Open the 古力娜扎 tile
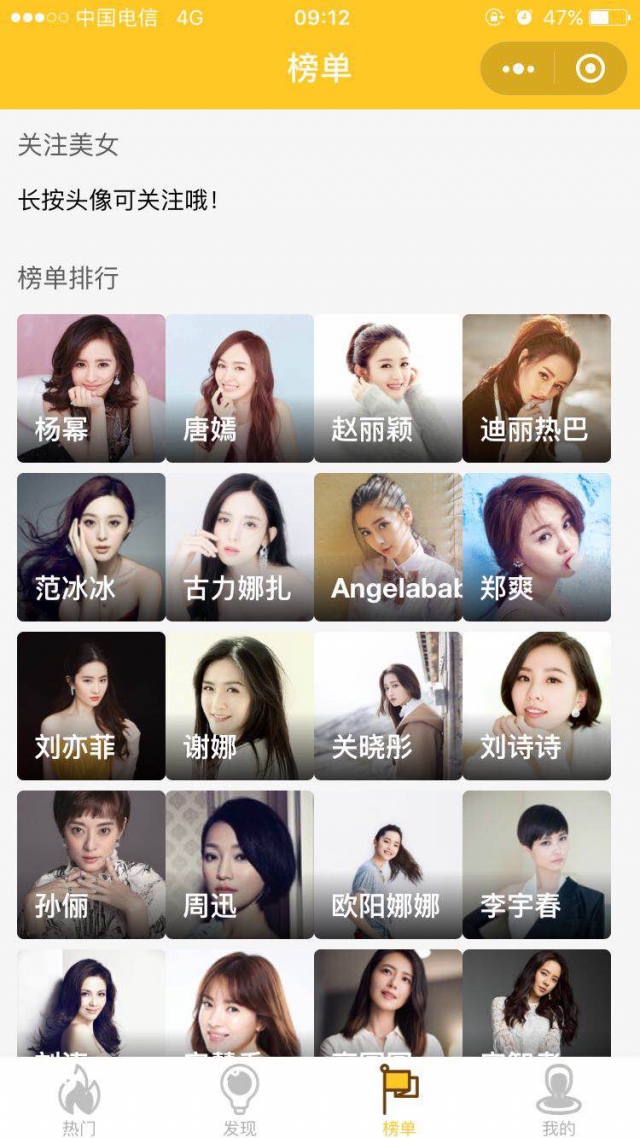Screen dimensions: 640x1138 coord(239,547)
